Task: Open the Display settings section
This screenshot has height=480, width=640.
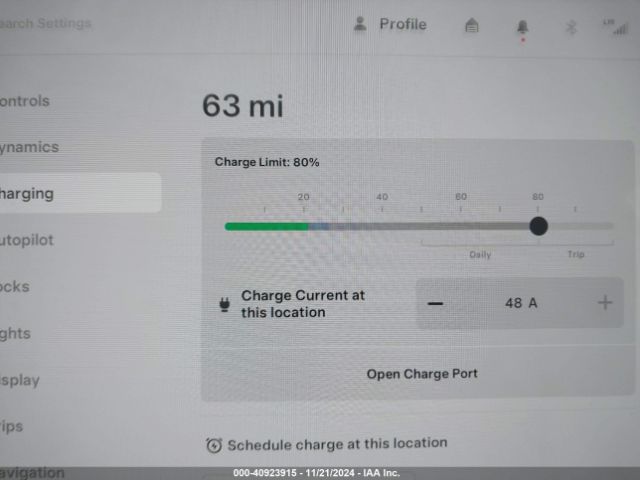Action: [x=20, y=380]
